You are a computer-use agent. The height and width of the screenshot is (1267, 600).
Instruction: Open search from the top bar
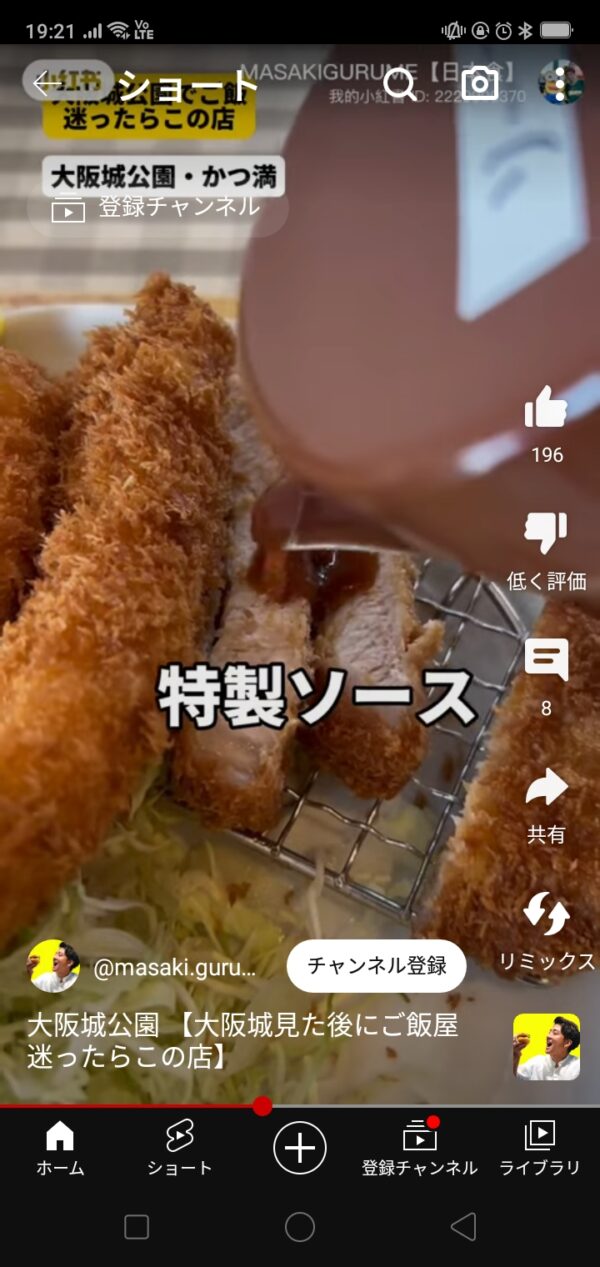pyautogui.click(x=400, y=85)
